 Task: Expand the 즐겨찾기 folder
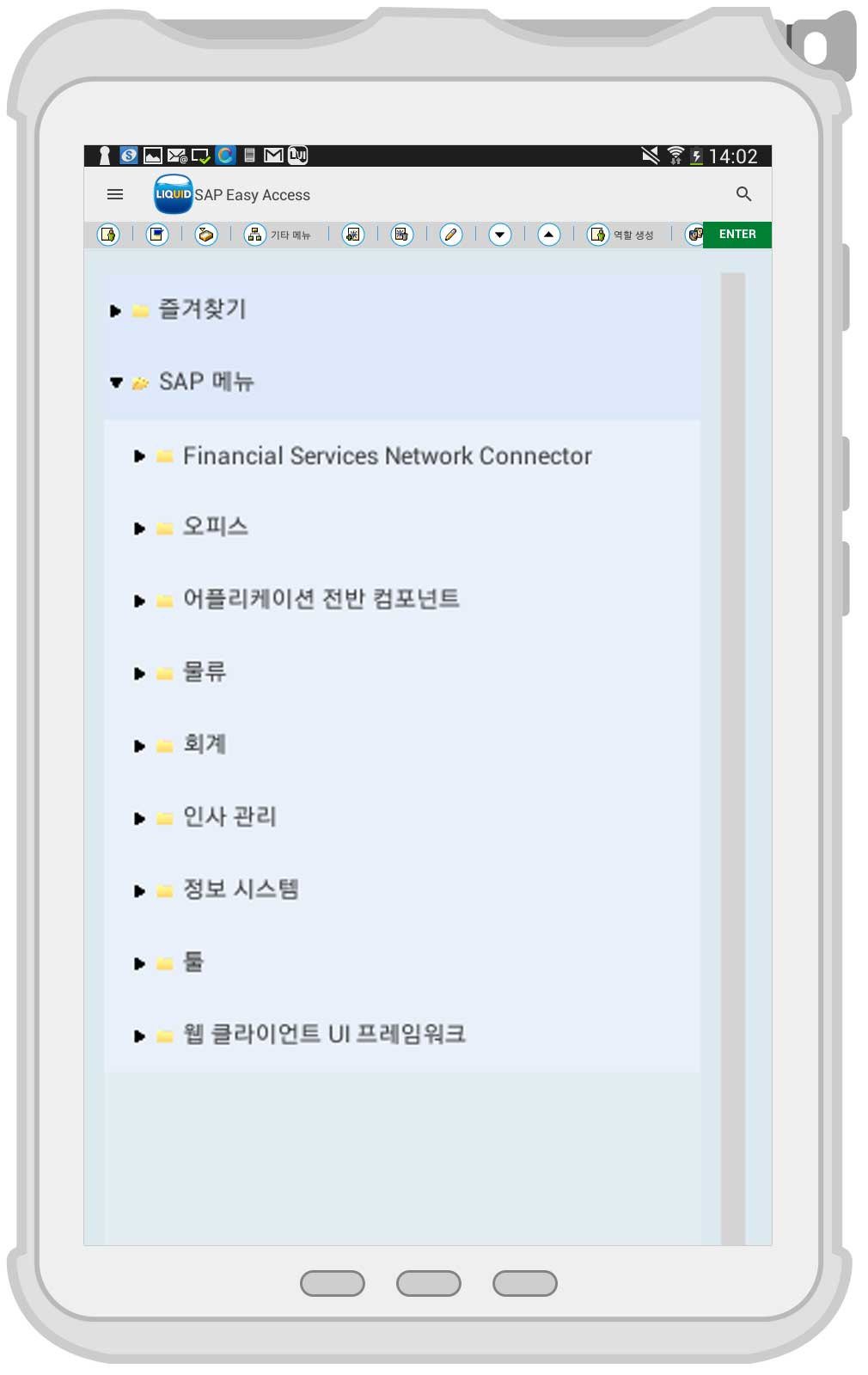click(116, 311)
